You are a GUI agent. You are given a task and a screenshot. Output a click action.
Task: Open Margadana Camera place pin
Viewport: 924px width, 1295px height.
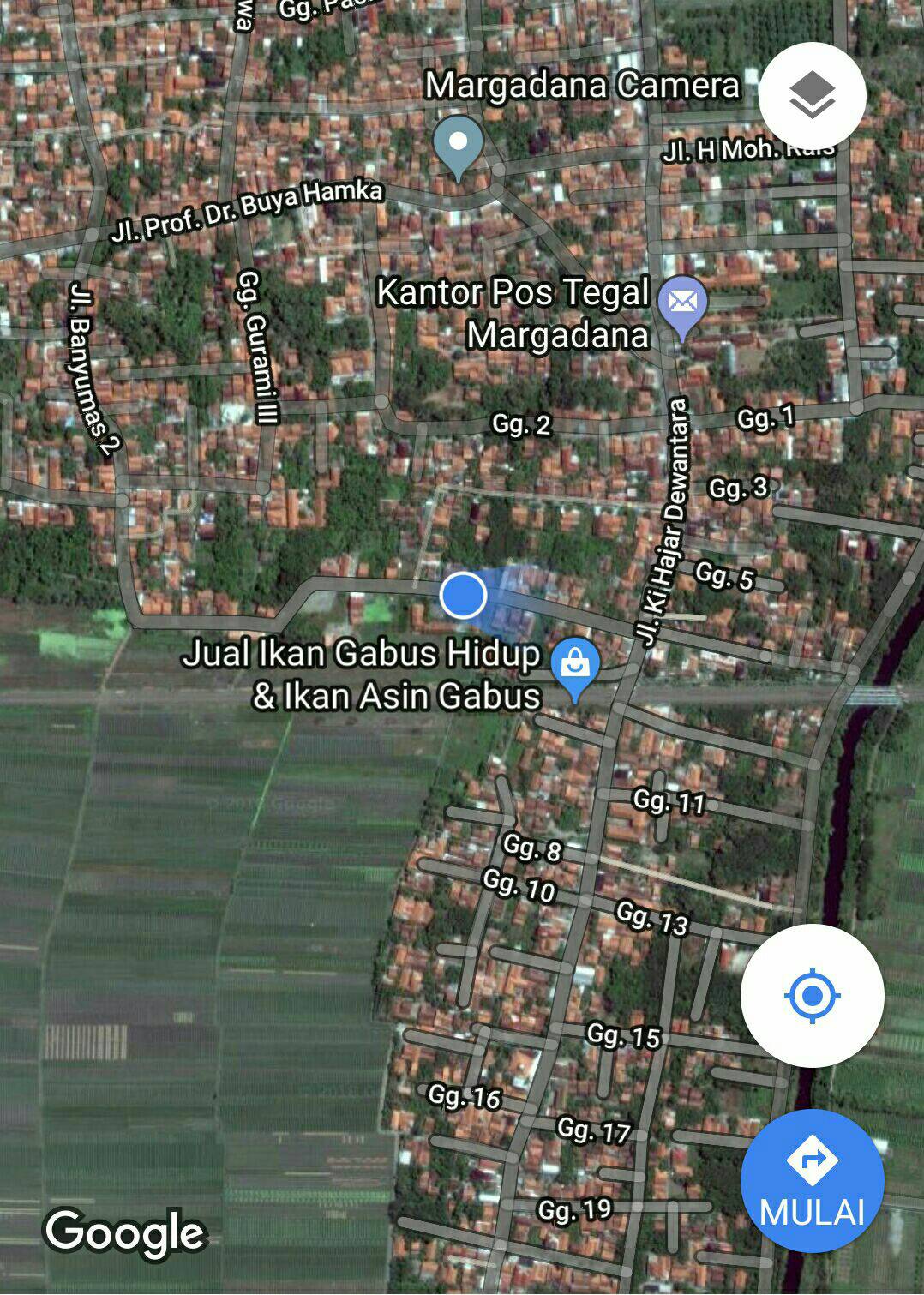click(459, 146)
